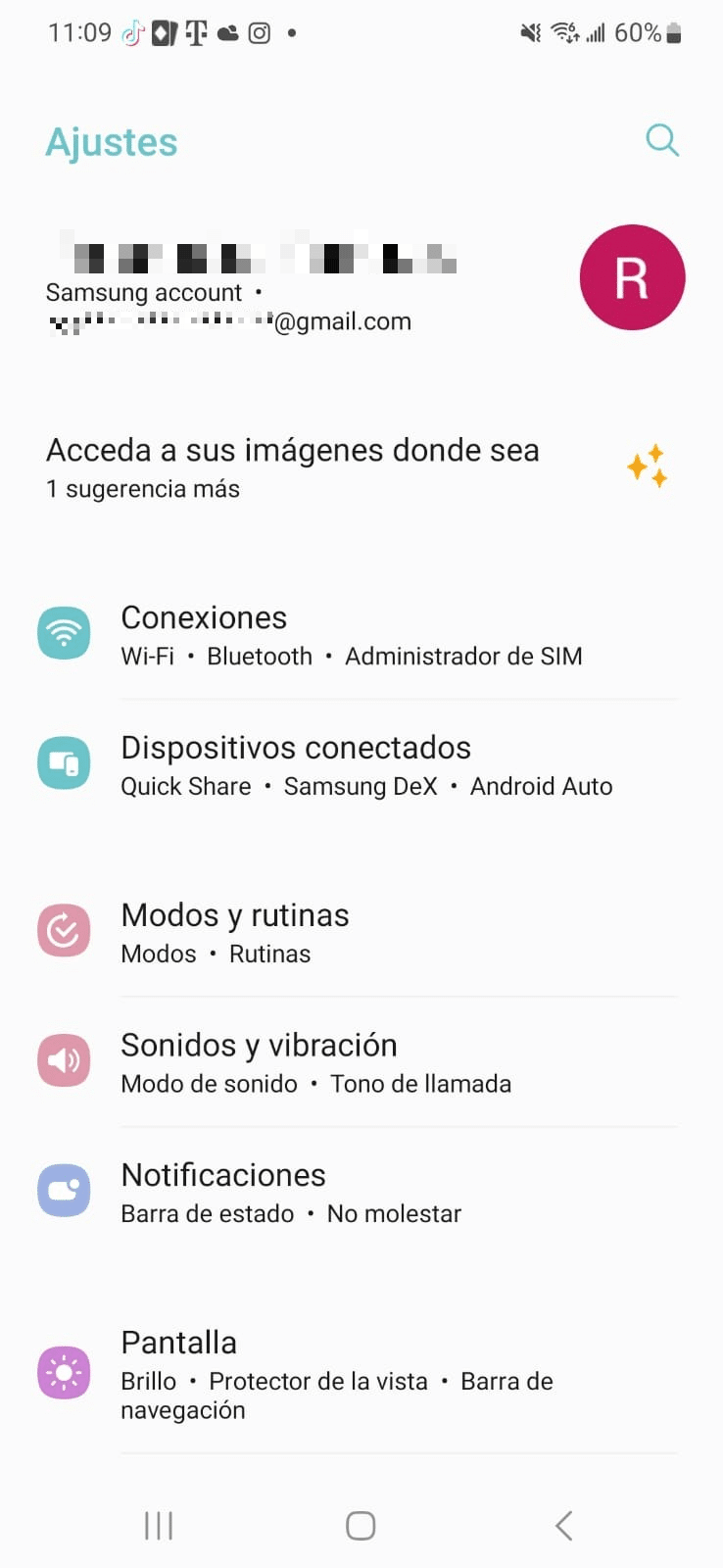Tap the Sonidos y vibración speaker icon

tap(64, 1059)
